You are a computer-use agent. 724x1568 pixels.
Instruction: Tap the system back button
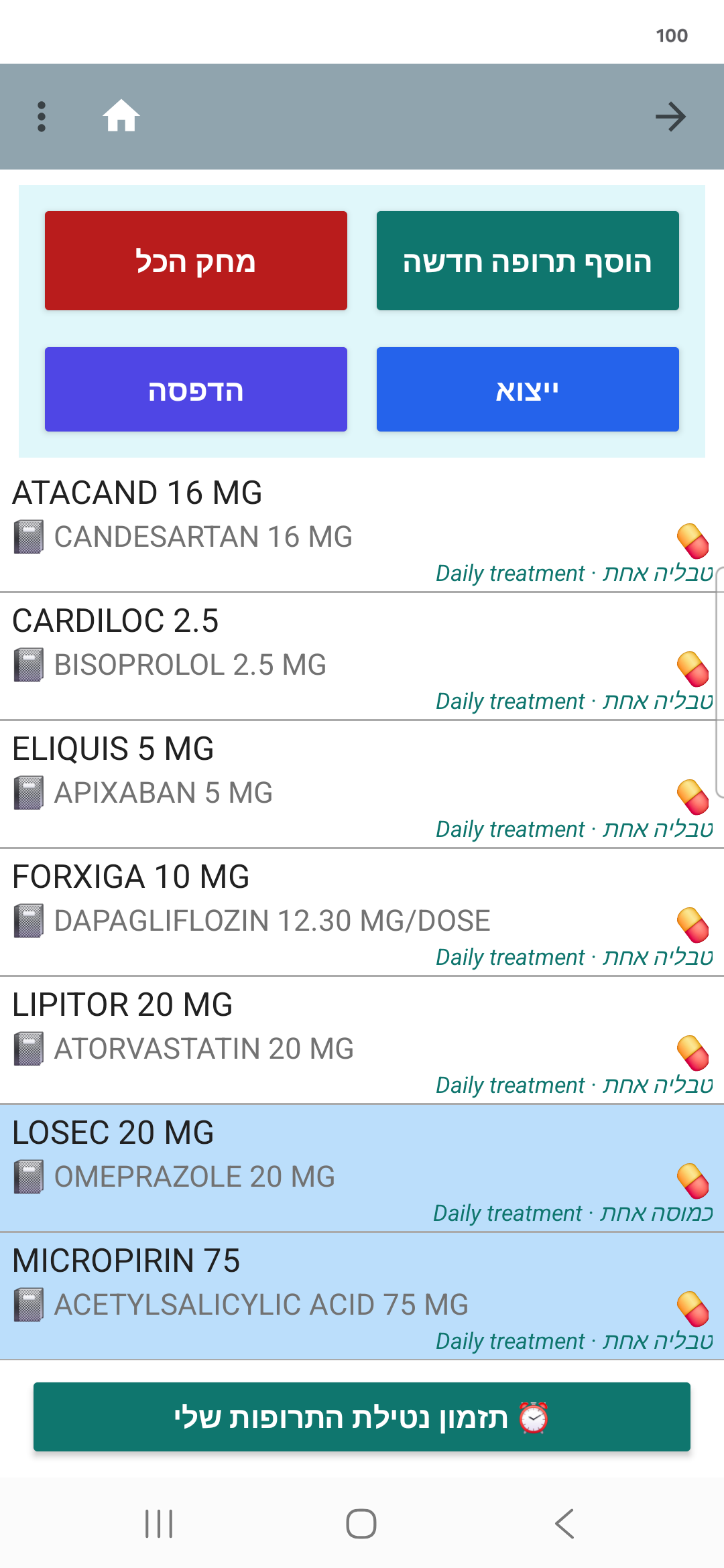click(x=564, y=1524)
